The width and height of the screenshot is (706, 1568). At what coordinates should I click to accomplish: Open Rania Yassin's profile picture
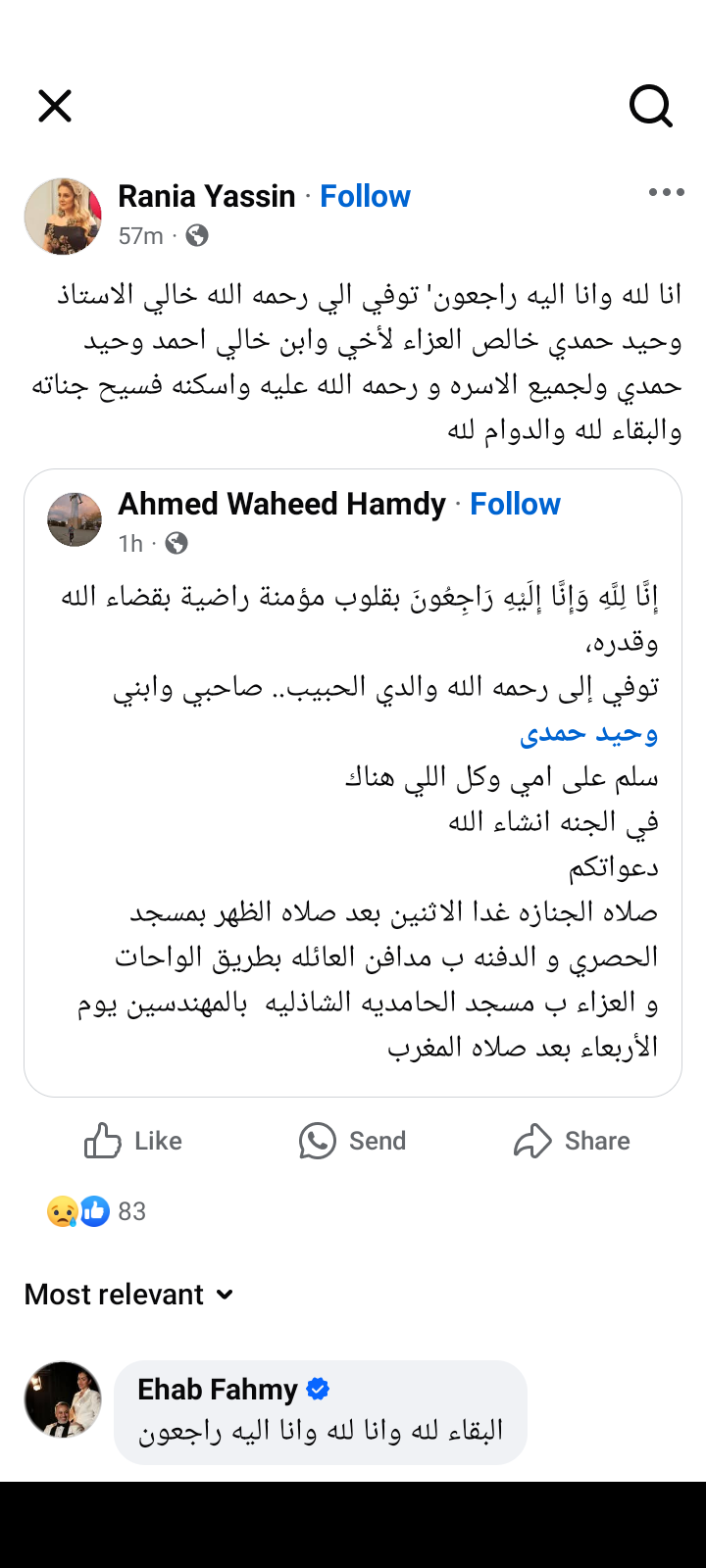coord(63,216)
